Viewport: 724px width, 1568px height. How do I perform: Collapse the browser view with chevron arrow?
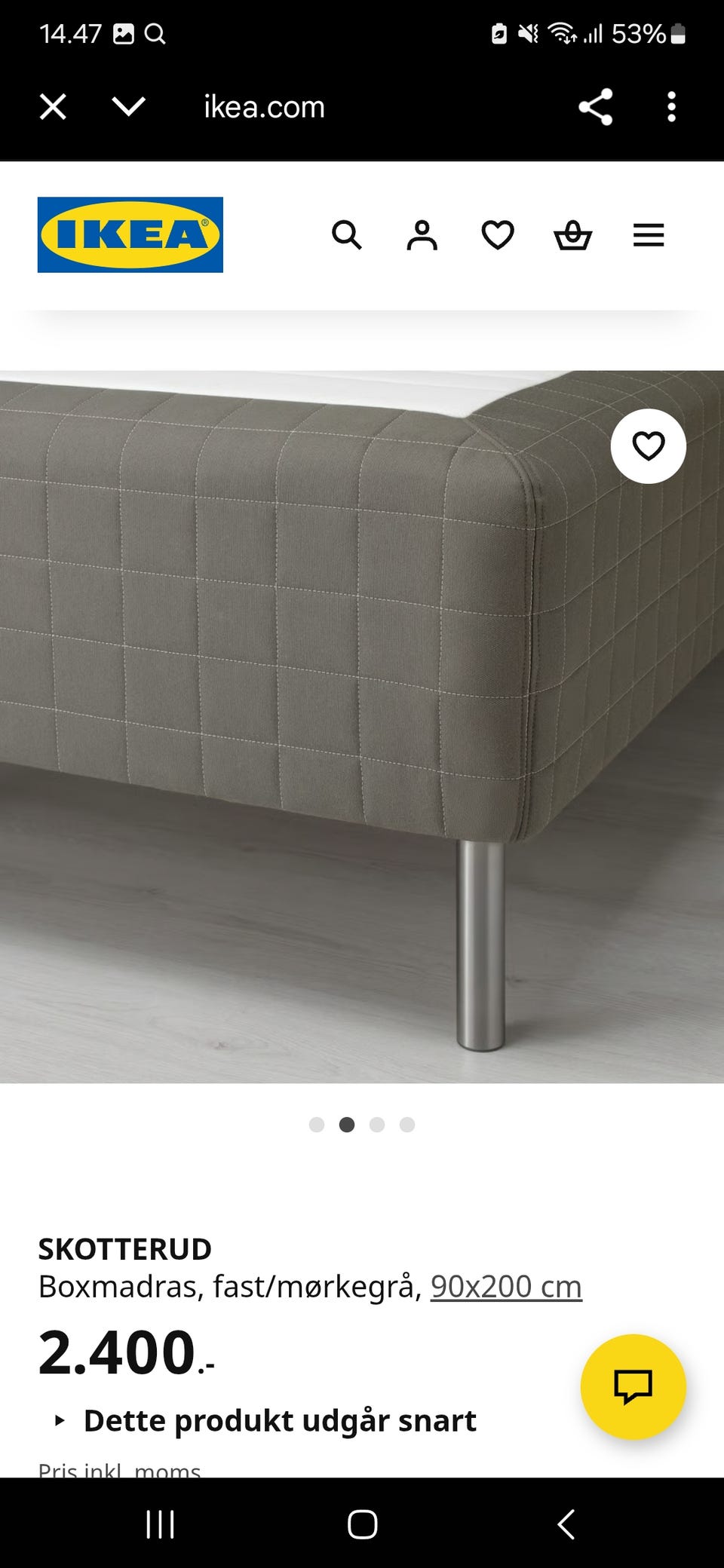coord(128,107)
